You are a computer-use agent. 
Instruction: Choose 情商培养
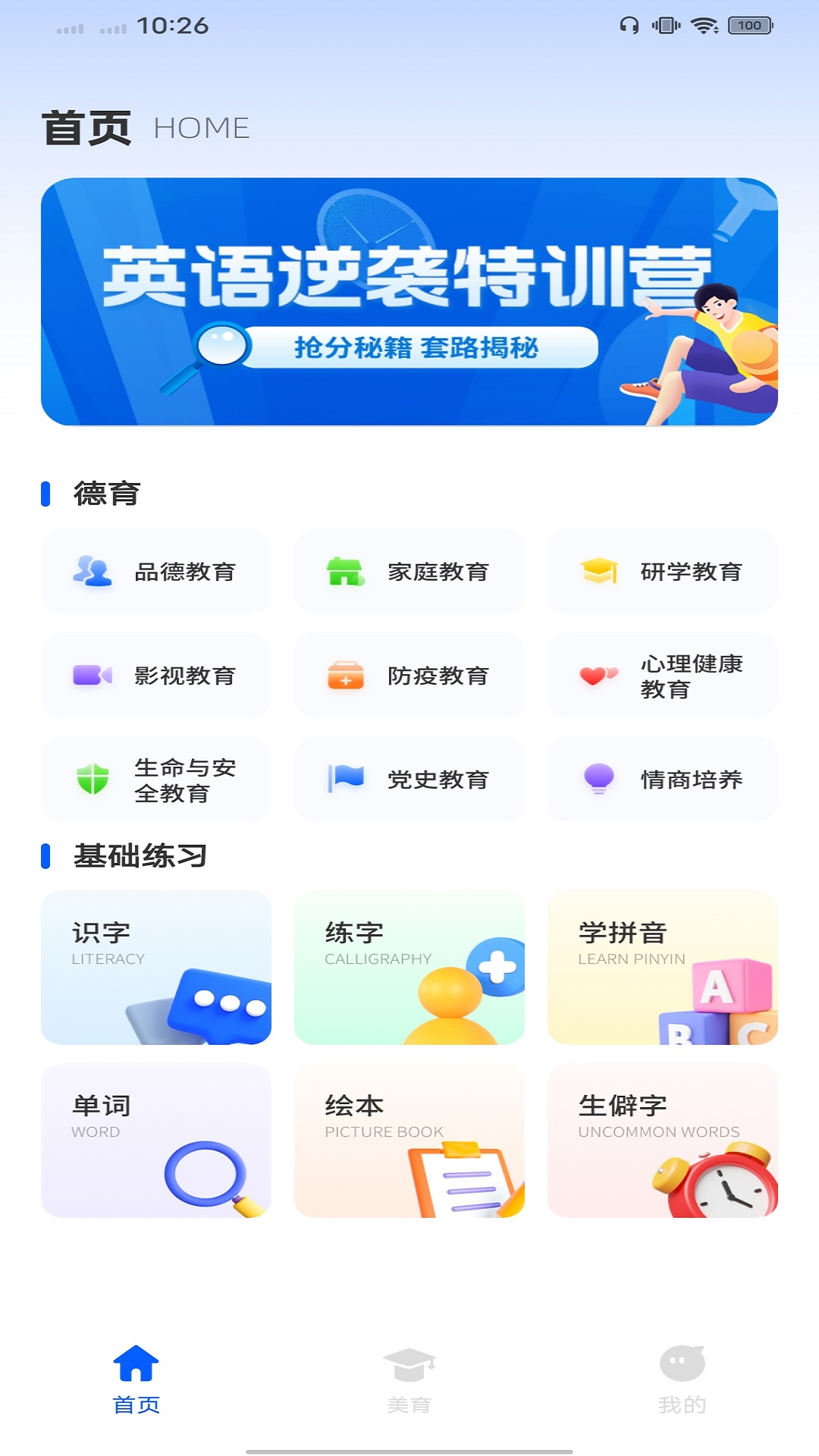(x=663, y=779)
